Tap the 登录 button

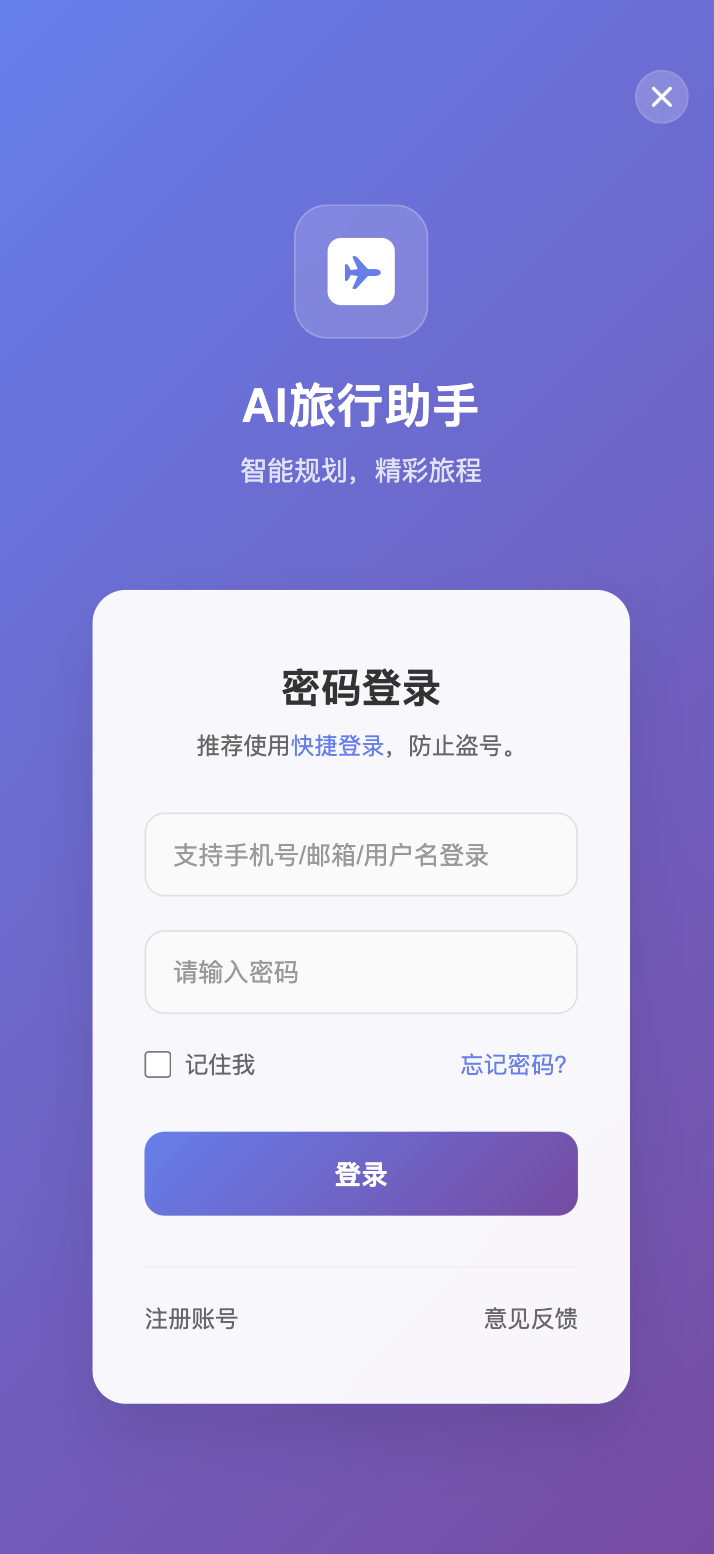point(361,1174)
